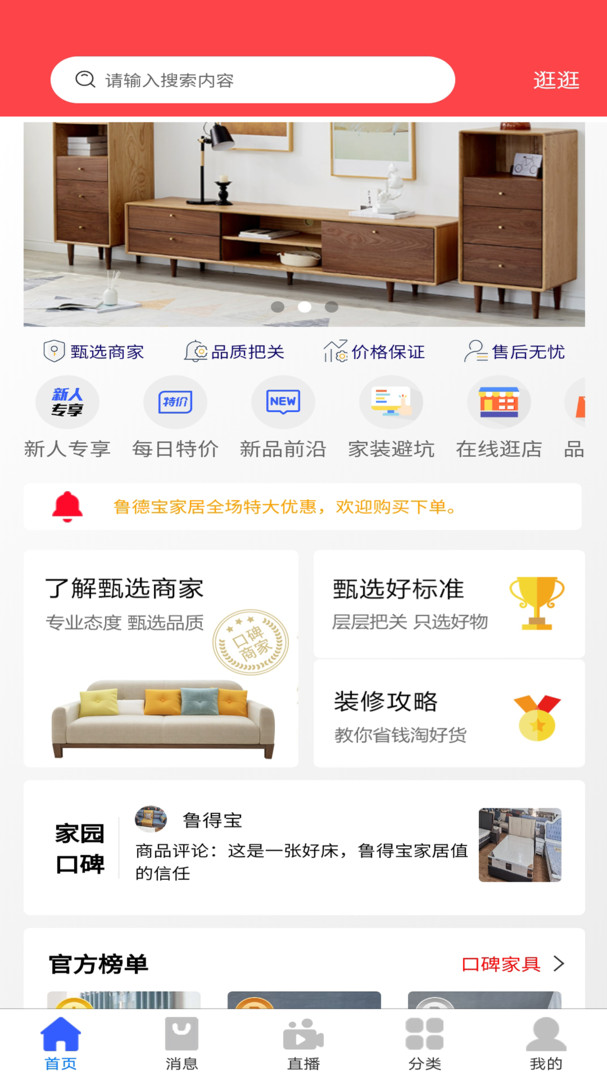Viewport: 607px width, 1080px height.
Task: Open the 鲁德宝家居 promotion notice
Action: (302, 507)
